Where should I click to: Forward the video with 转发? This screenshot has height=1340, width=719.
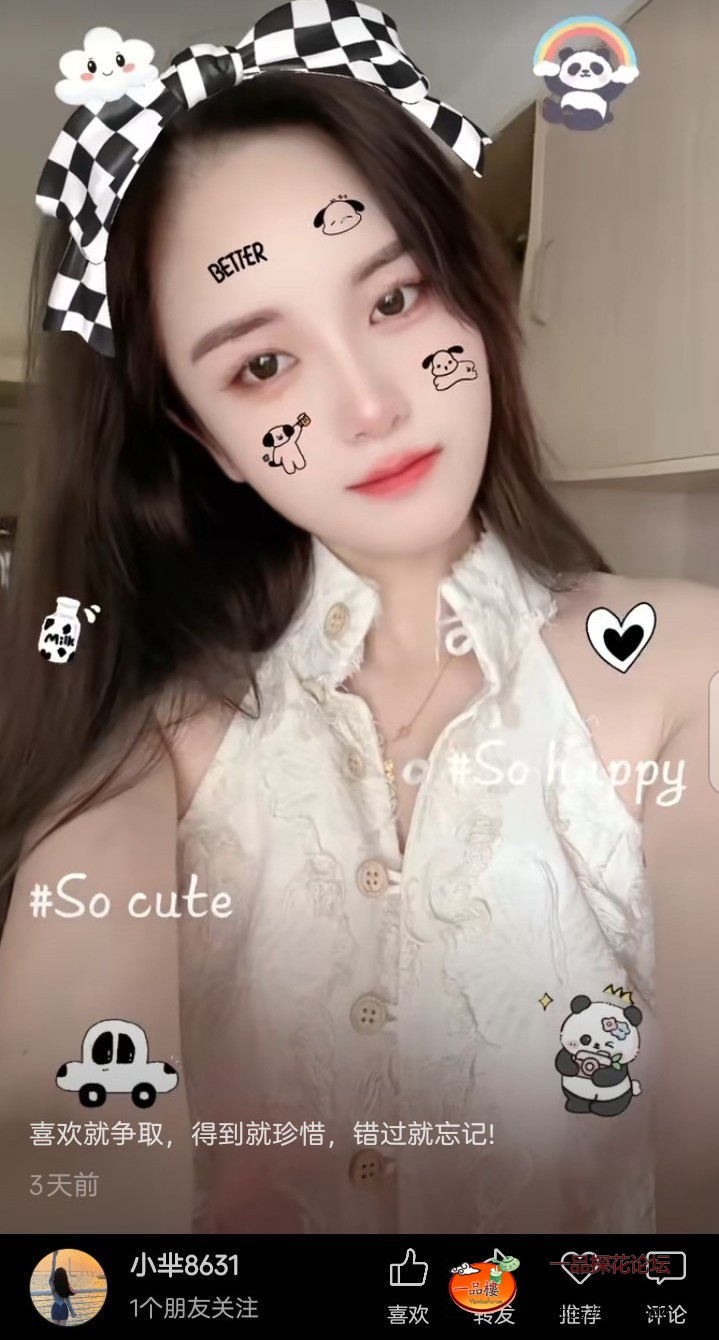[492, 1285]
